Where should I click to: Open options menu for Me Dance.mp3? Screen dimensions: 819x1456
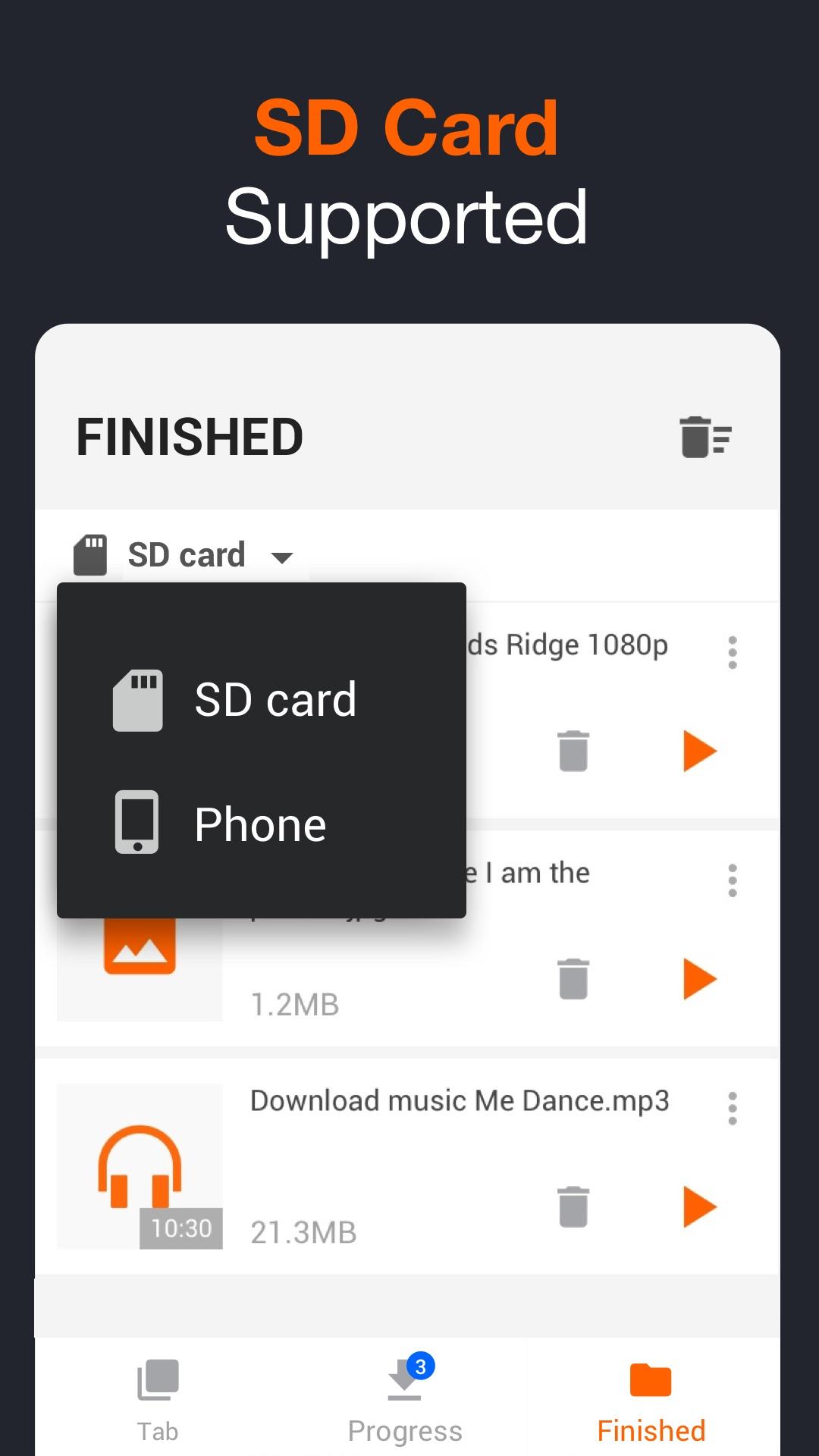733,1109
